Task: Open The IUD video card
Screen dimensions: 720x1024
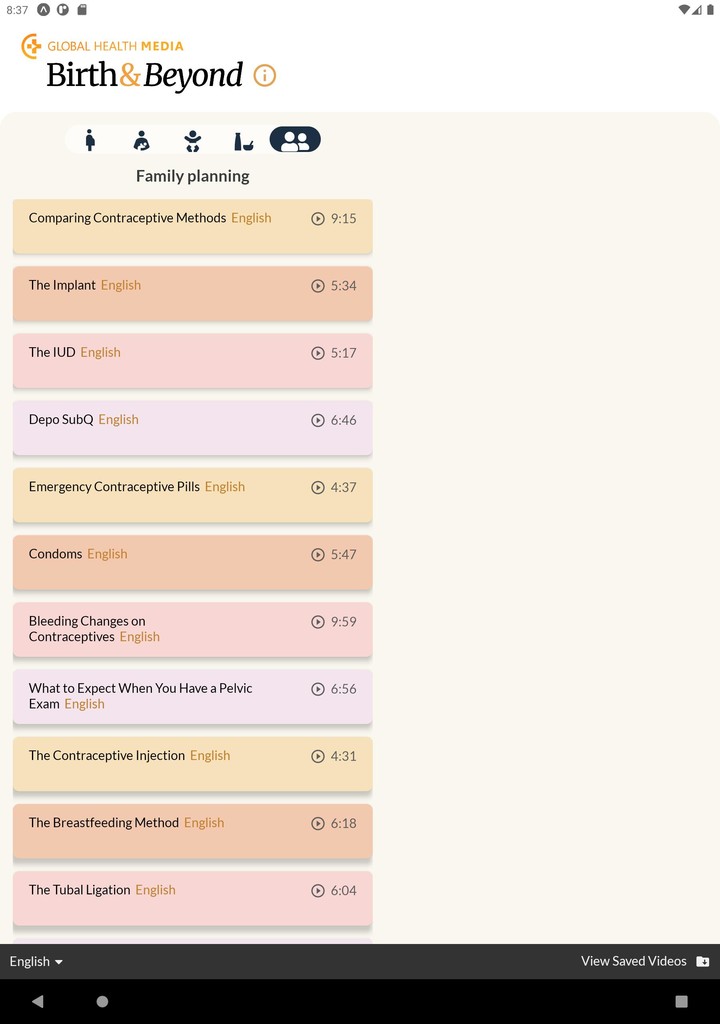Action: coord(192,360)
